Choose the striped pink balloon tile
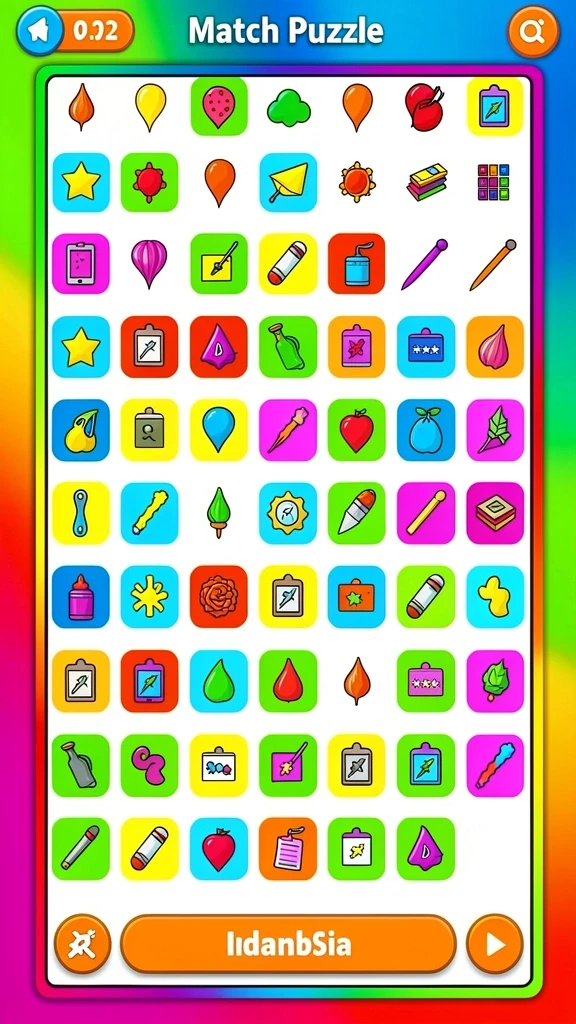The width and height of the screenshot is (576, 1024). click(150, 263)
